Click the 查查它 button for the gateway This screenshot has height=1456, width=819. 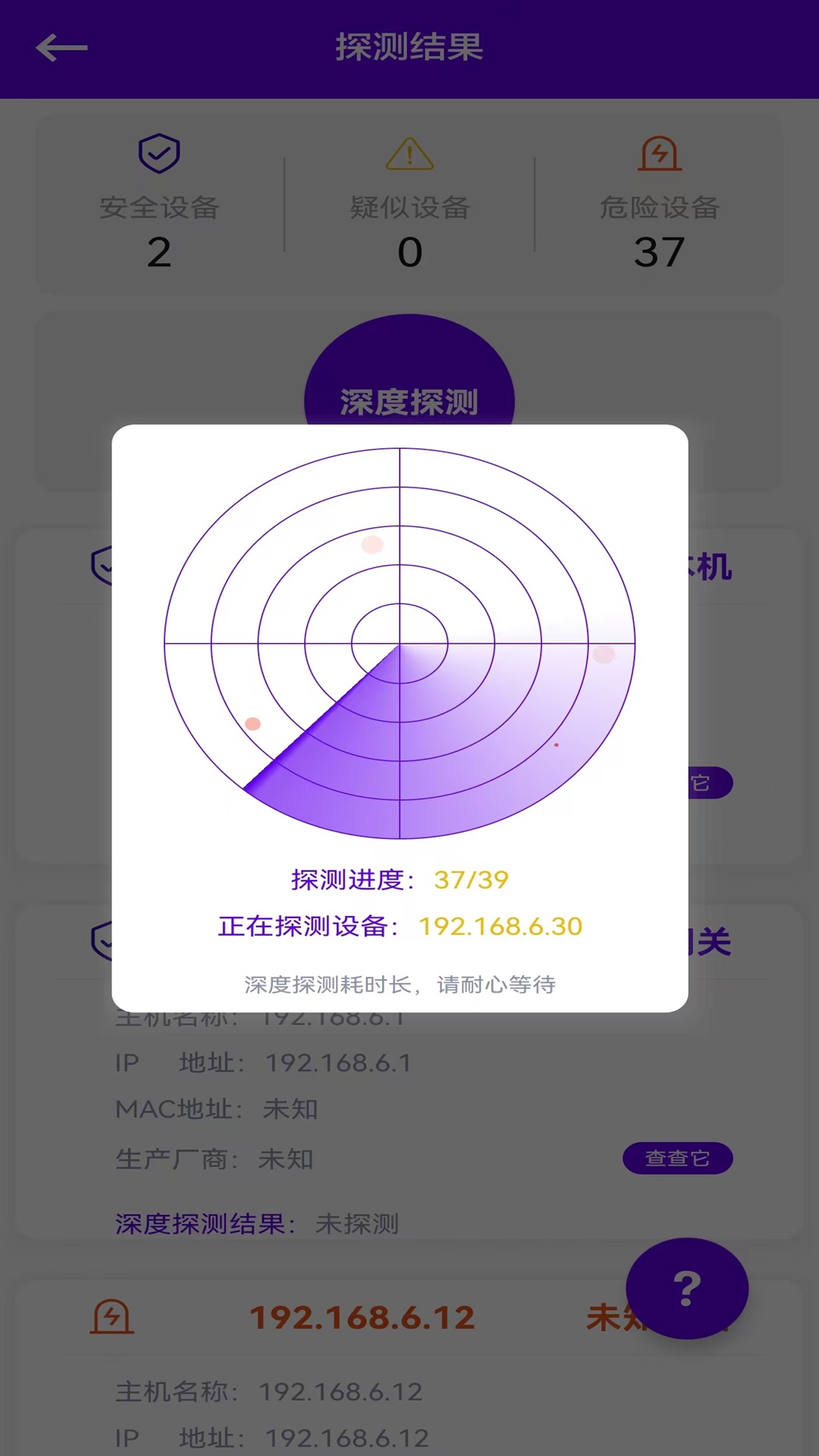(677, 1159)
